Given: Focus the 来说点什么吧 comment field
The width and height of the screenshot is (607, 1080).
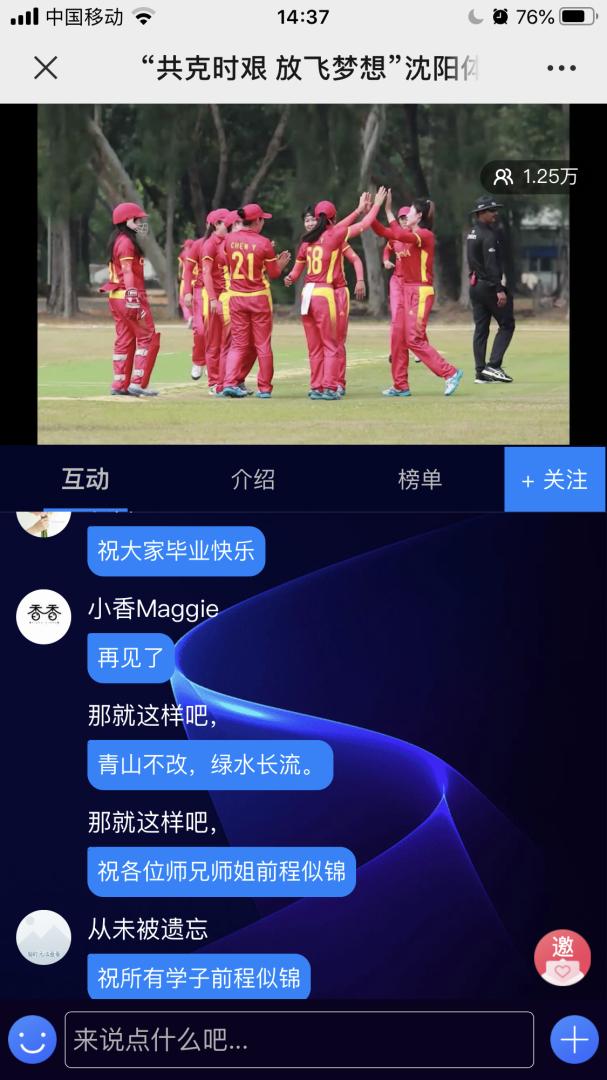Looking at the screenshot, I should pos(299,1040).
